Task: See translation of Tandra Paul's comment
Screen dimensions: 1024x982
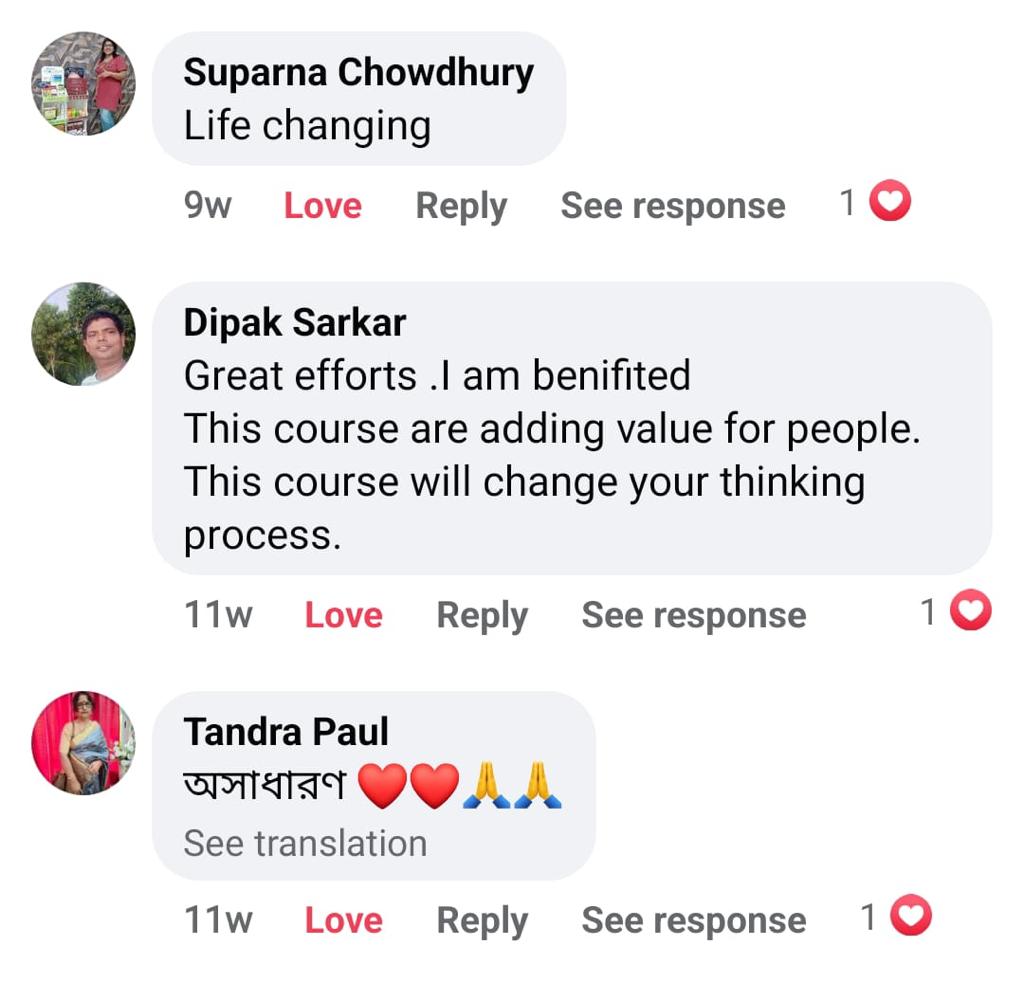Action: [x=305, y=843]
